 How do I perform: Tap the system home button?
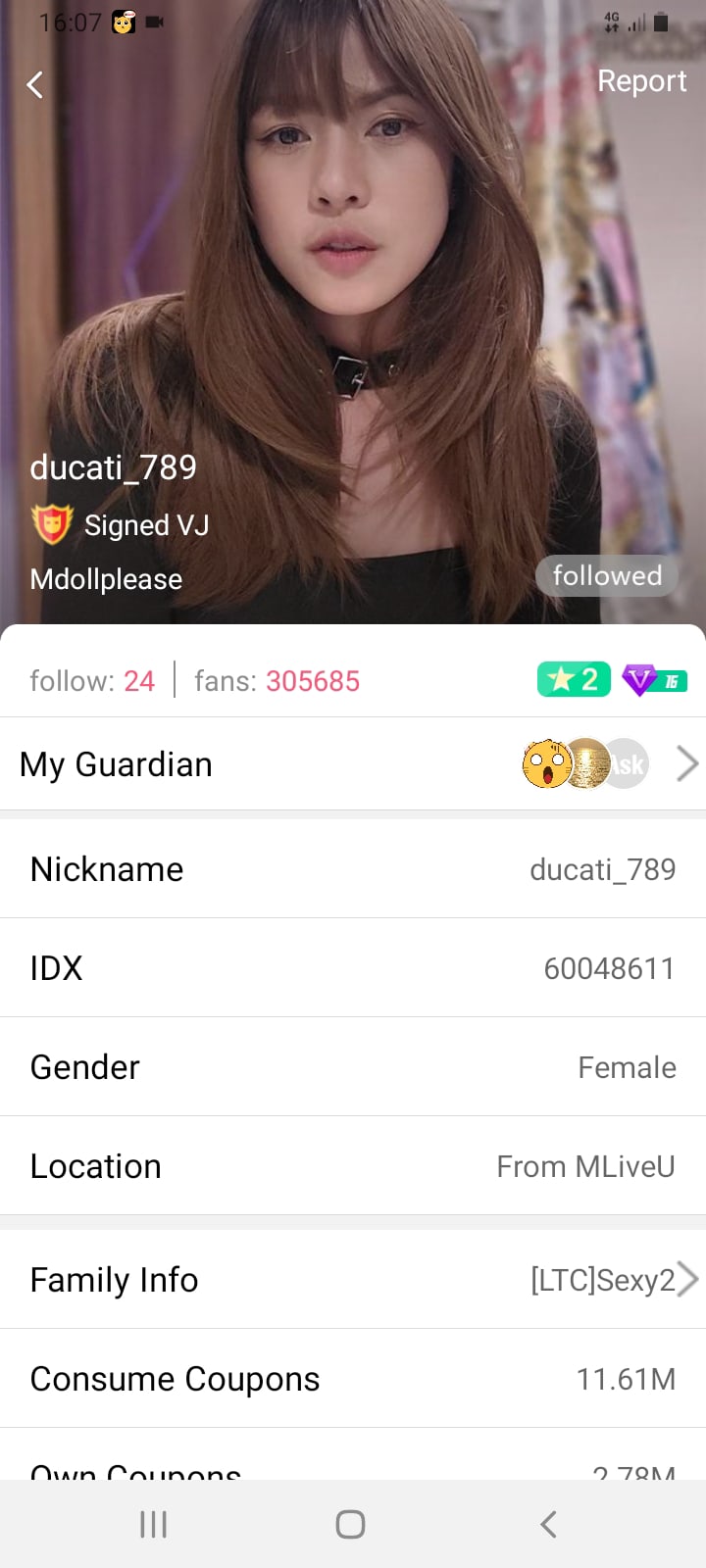(350, 1524)
